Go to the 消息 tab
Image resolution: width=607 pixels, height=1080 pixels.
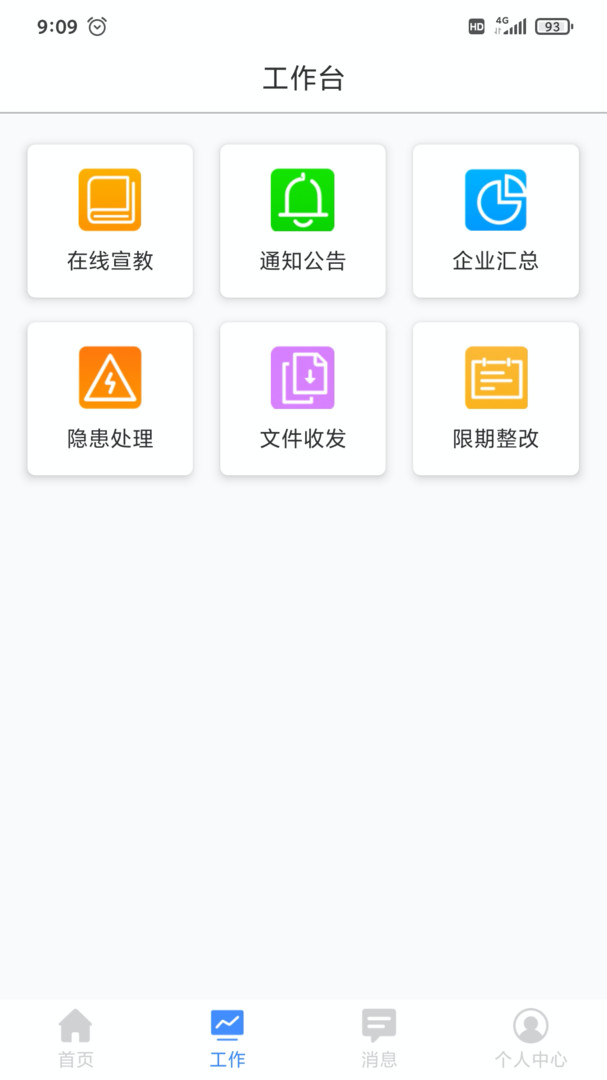[379, 1038]
